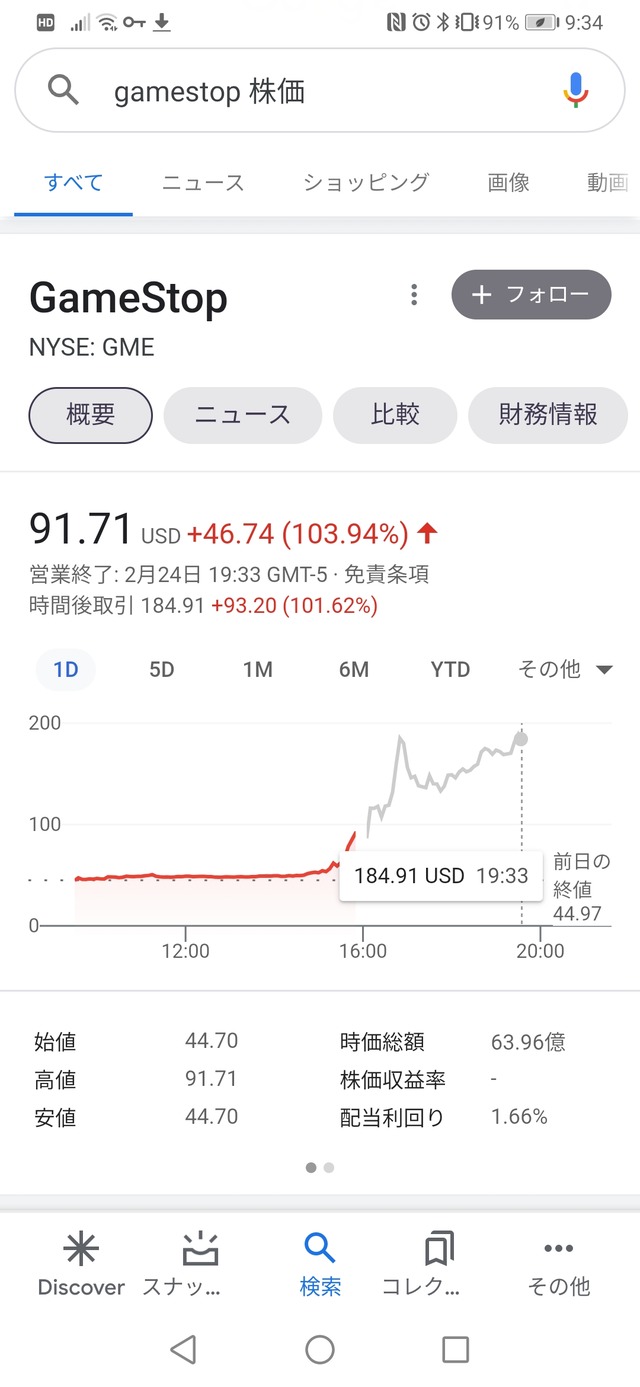
Task: Select the 財務情報 chip
Action: click(548, 415)
